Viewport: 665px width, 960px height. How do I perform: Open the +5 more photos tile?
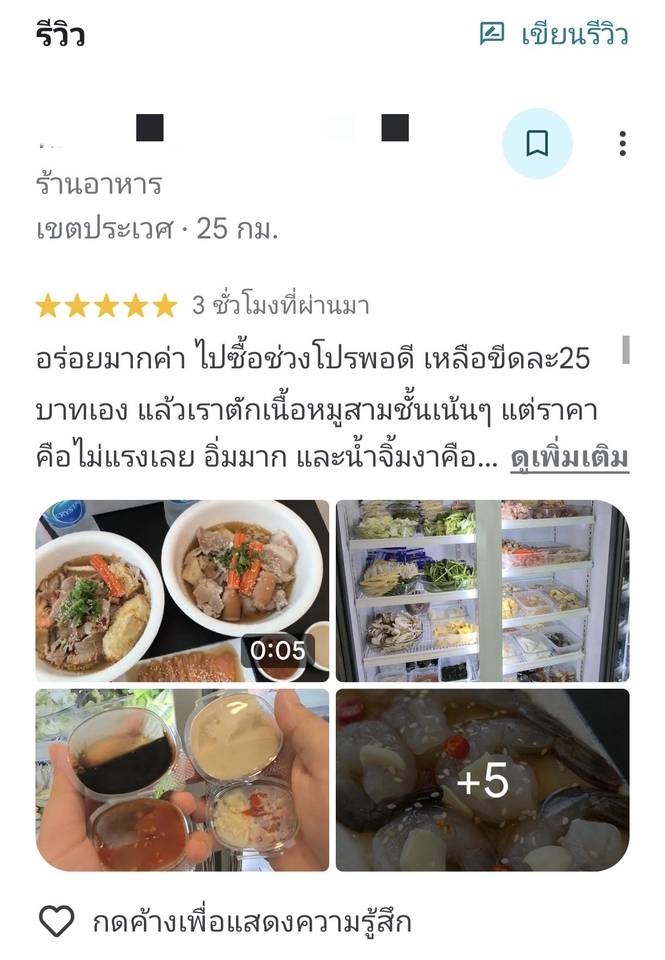click(482, 779)
